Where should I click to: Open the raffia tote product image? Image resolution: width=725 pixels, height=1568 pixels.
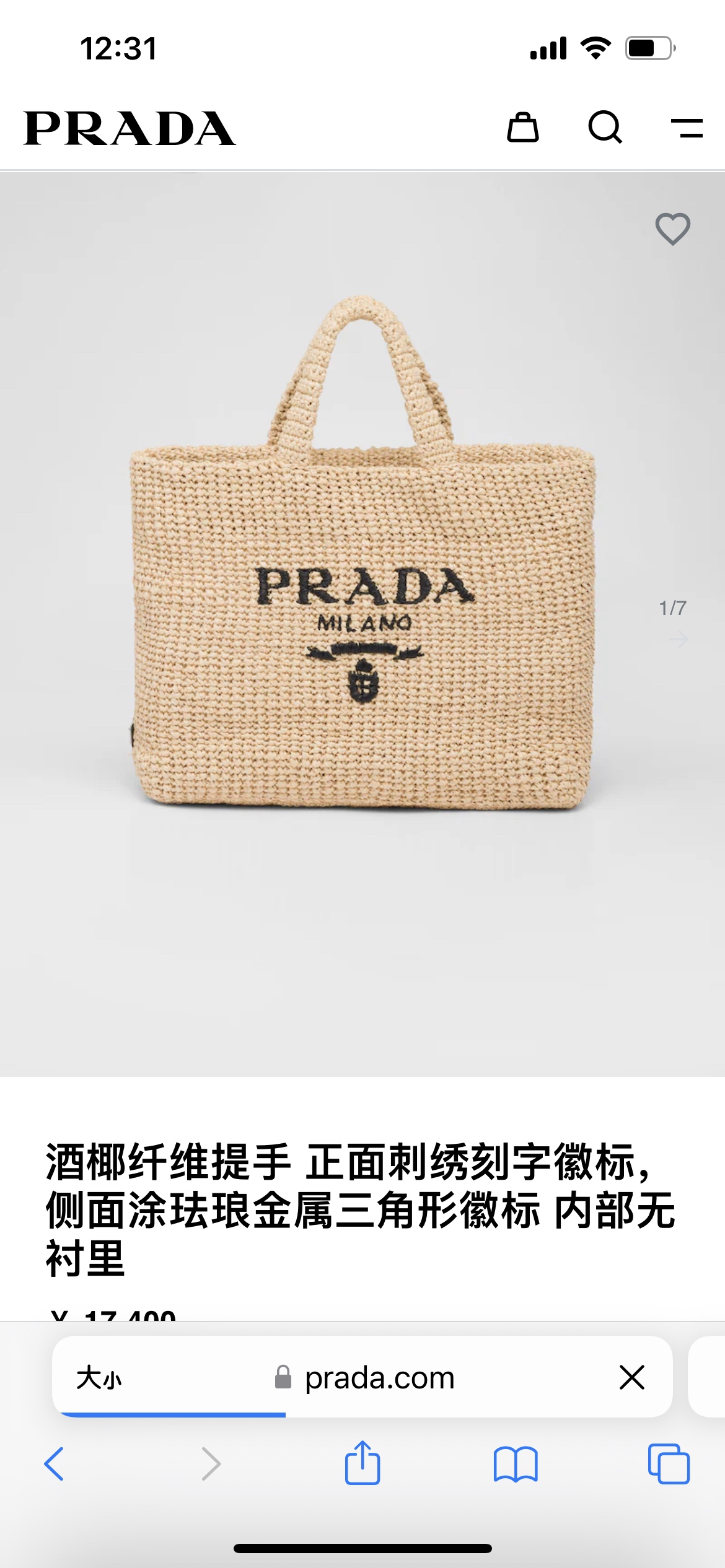coord(362,552)
